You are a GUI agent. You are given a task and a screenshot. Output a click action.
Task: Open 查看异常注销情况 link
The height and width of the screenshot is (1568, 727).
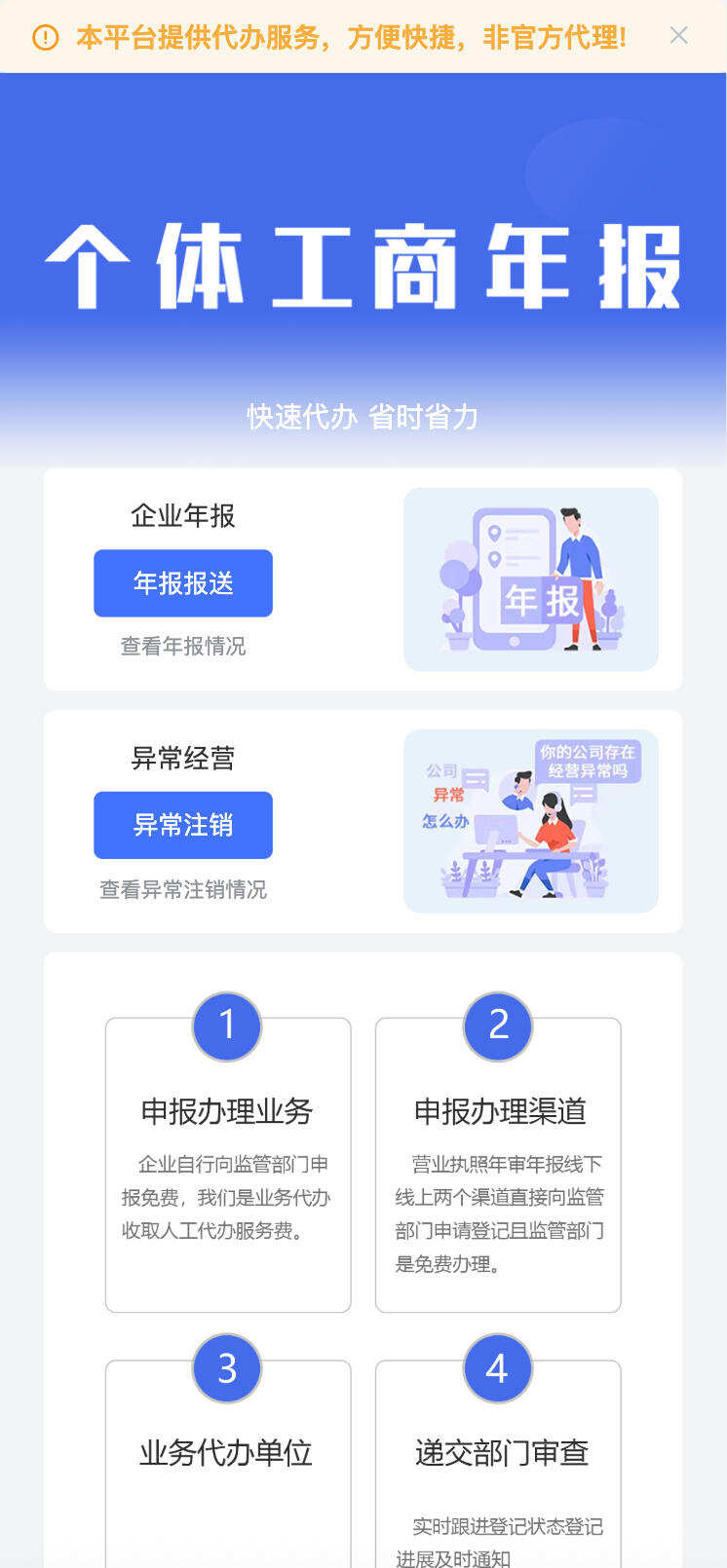tap(183, 889)
